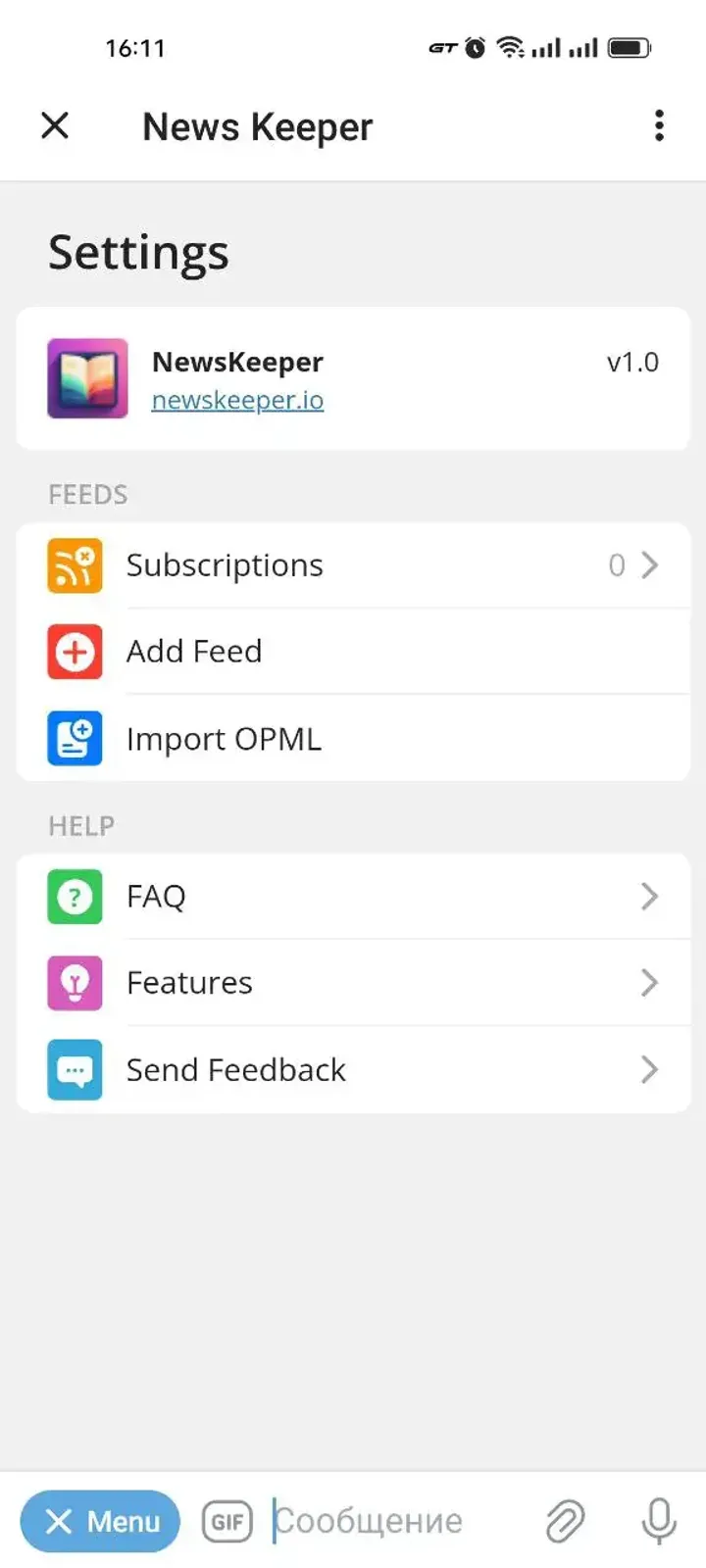The width and height of the screenshot is (706, 1568).
Task: Open the three-dot overflow menu
Action: [659, 125]
